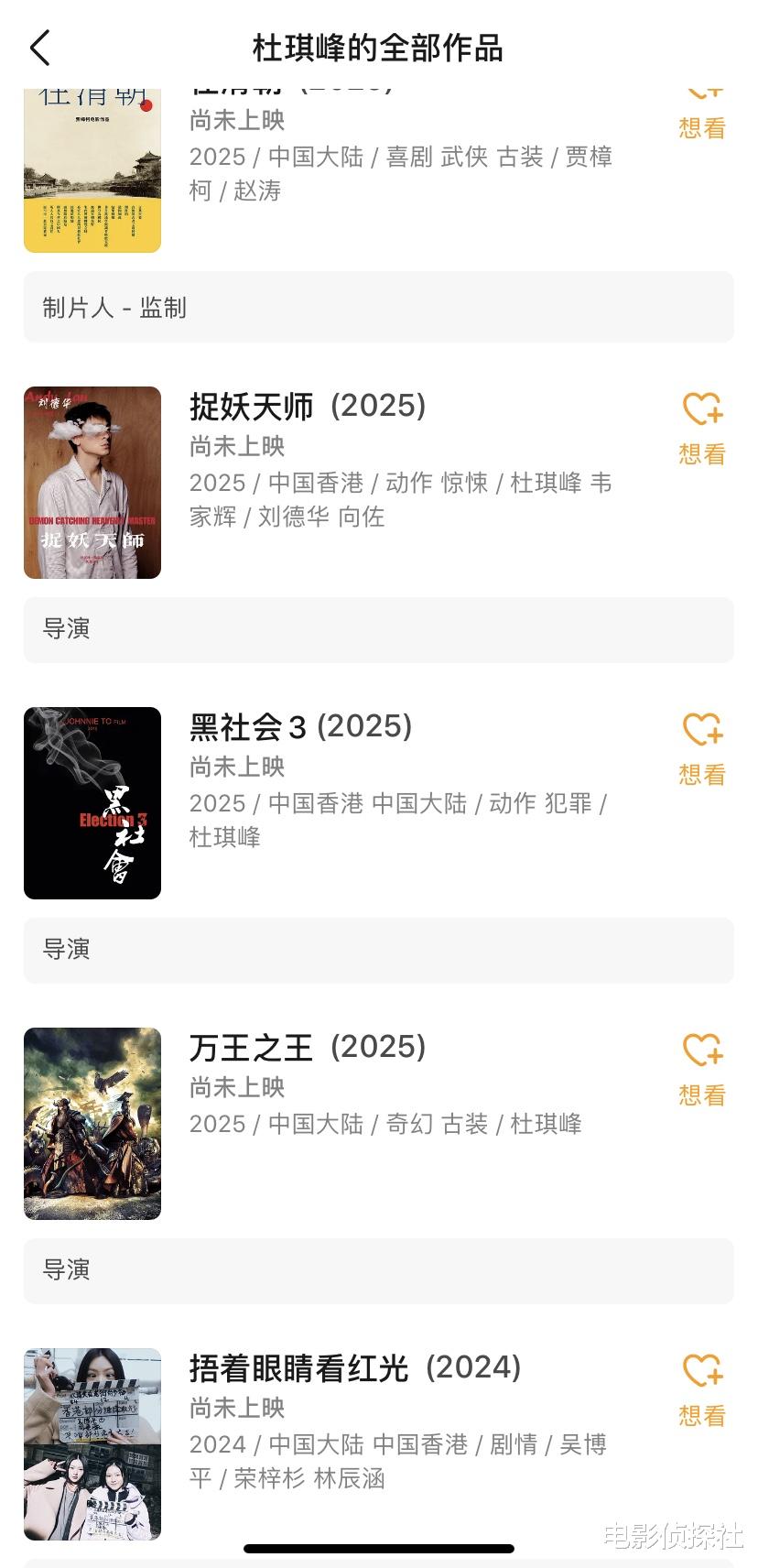View 万王之王 (2025) details
This screenshot has width=758, height=1568.
(x=308, y=1048)
